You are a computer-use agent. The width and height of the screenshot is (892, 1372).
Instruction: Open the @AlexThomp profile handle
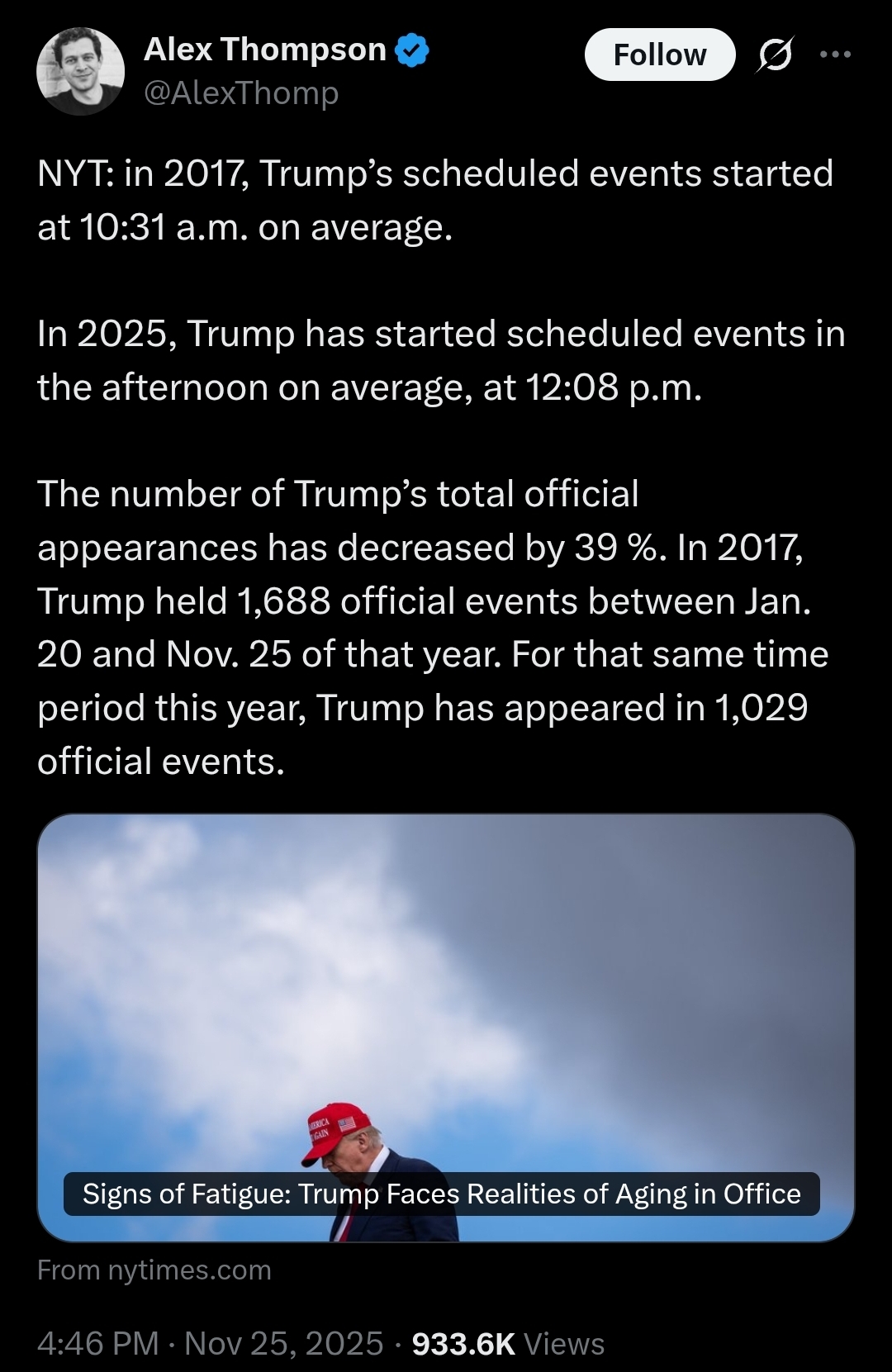(241, 93)
